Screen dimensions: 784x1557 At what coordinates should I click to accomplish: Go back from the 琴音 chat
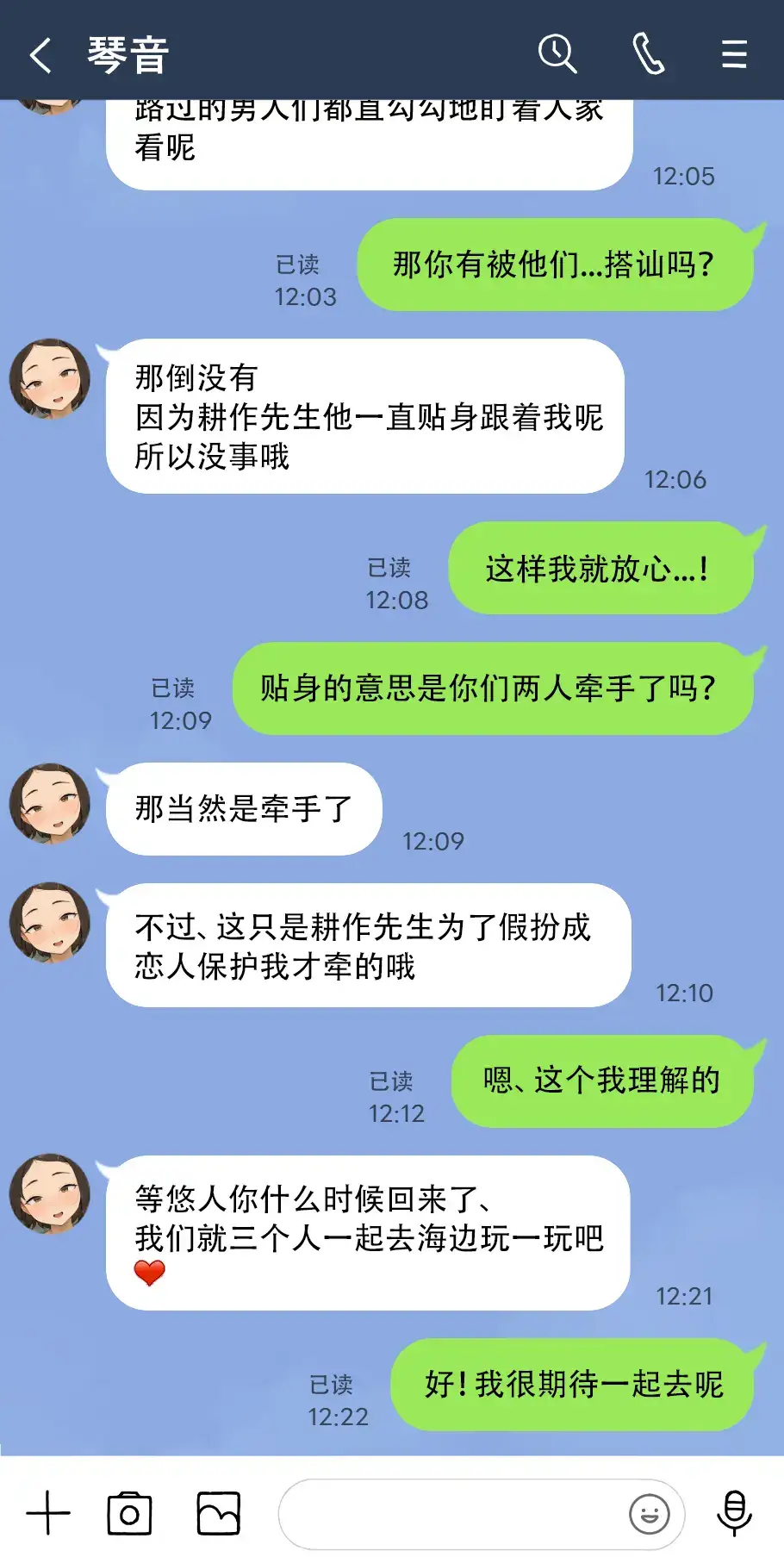click(x=40, y=55)
